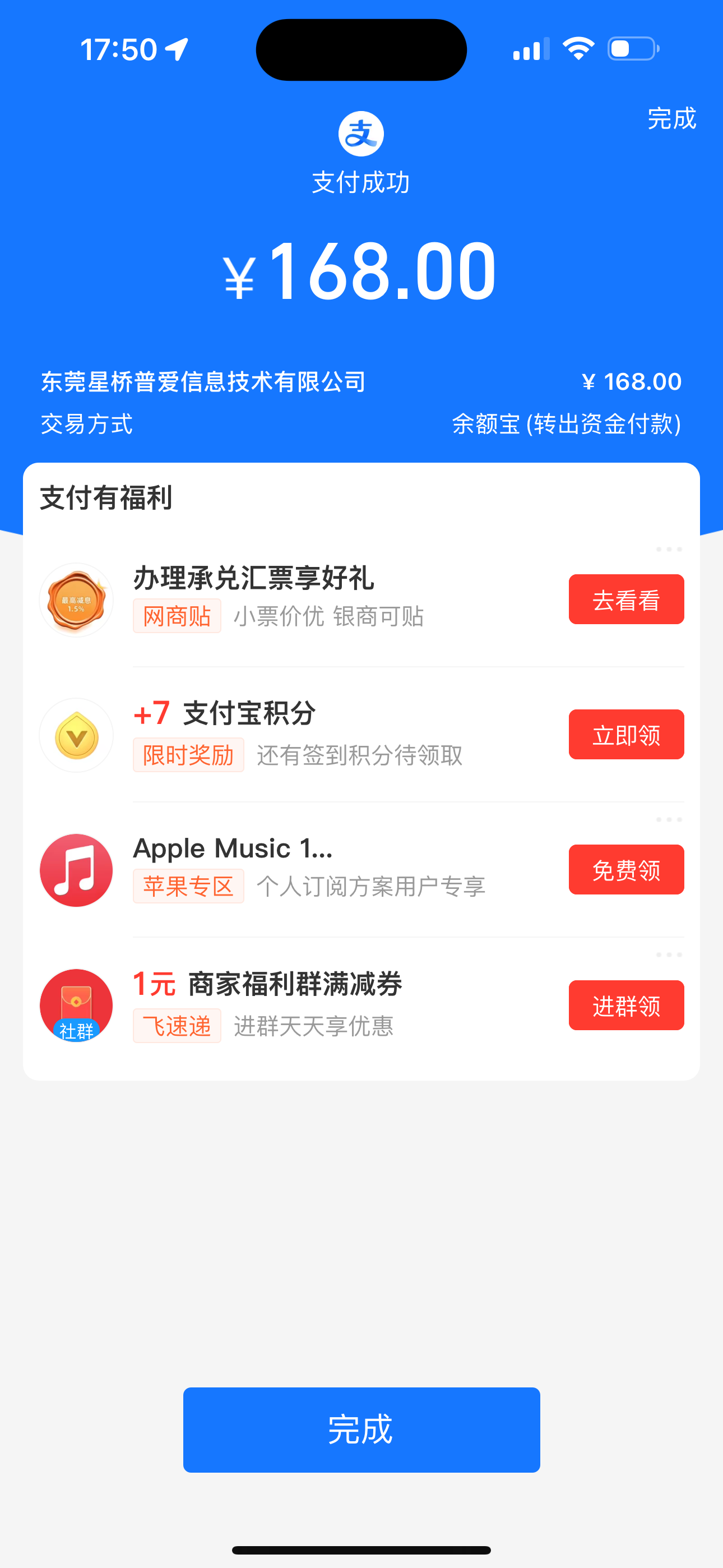723x1568 pixels.
Task: Open the three-dot menu above 免费领
Action: [669, 820]
